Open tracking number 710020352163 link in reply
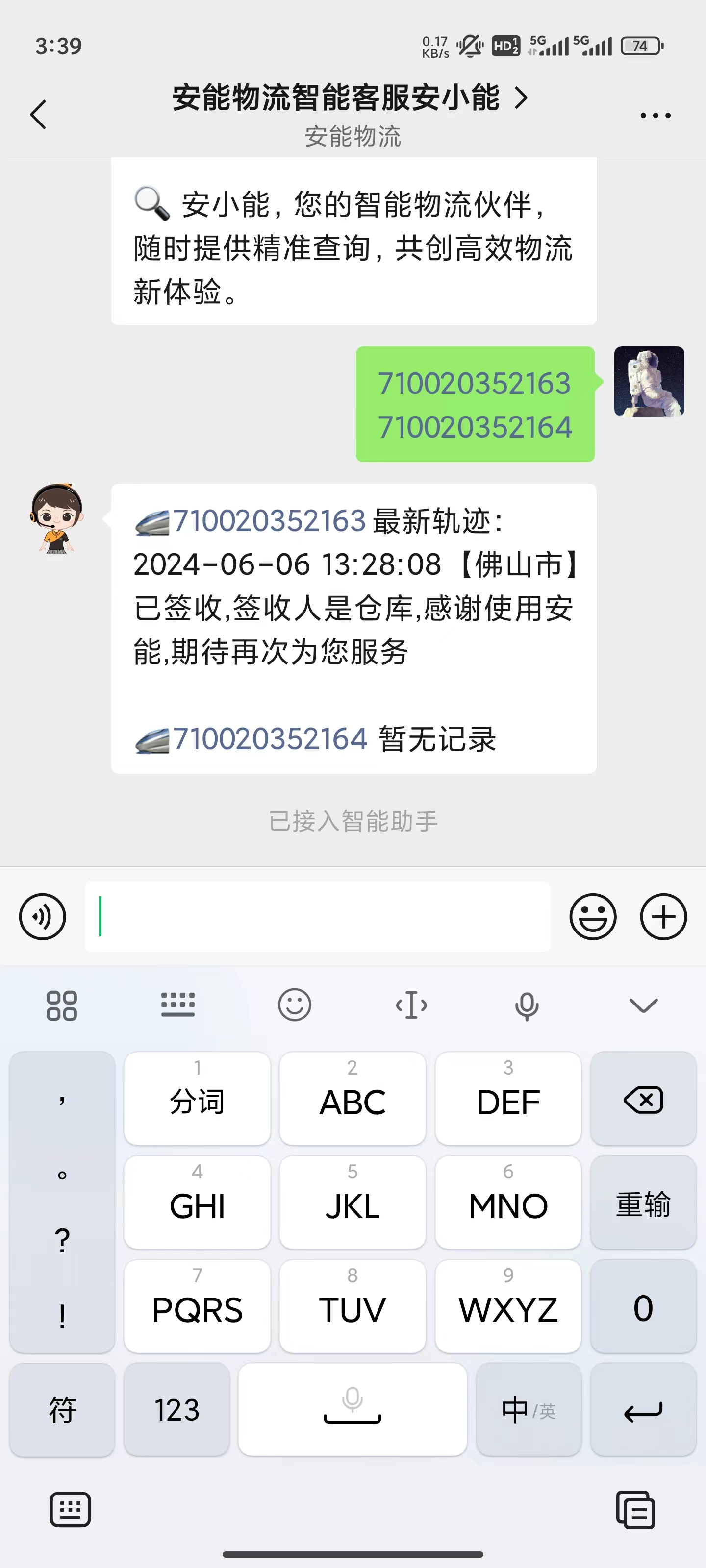The width and height of the screenshot is (706, 1568). 269,521
